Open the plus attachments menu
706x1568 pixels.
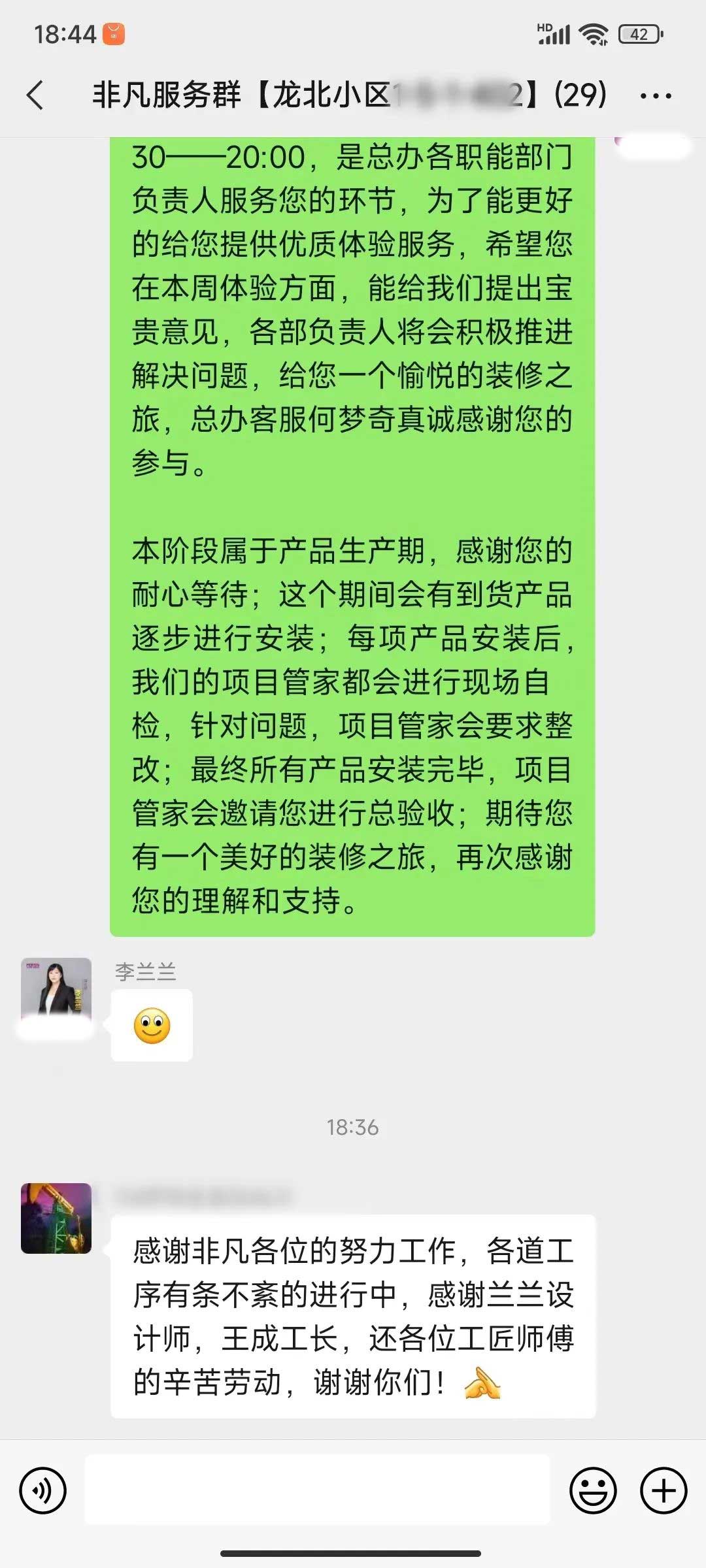(664, 1491)
